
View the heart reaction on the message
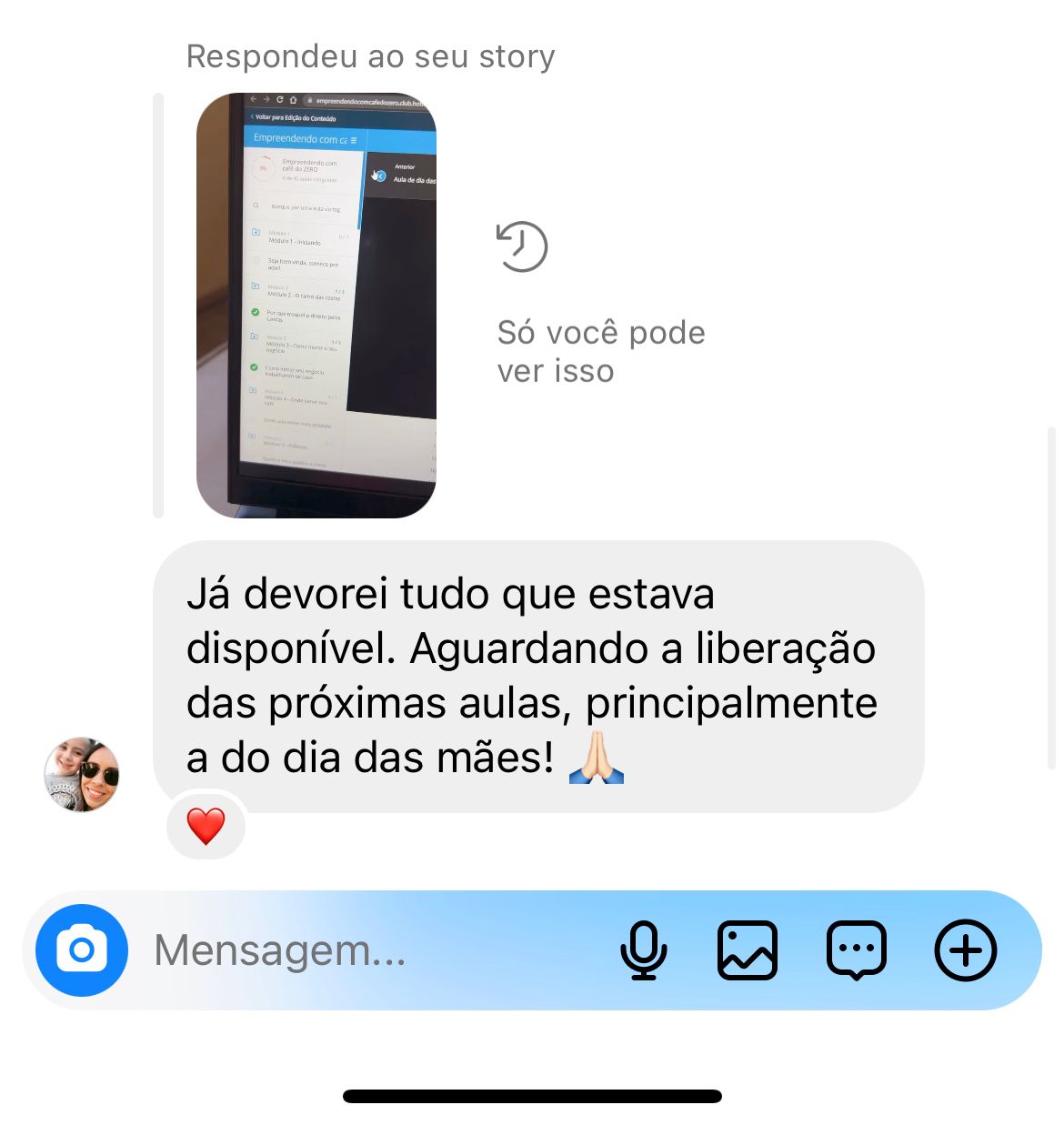(206, 826)
